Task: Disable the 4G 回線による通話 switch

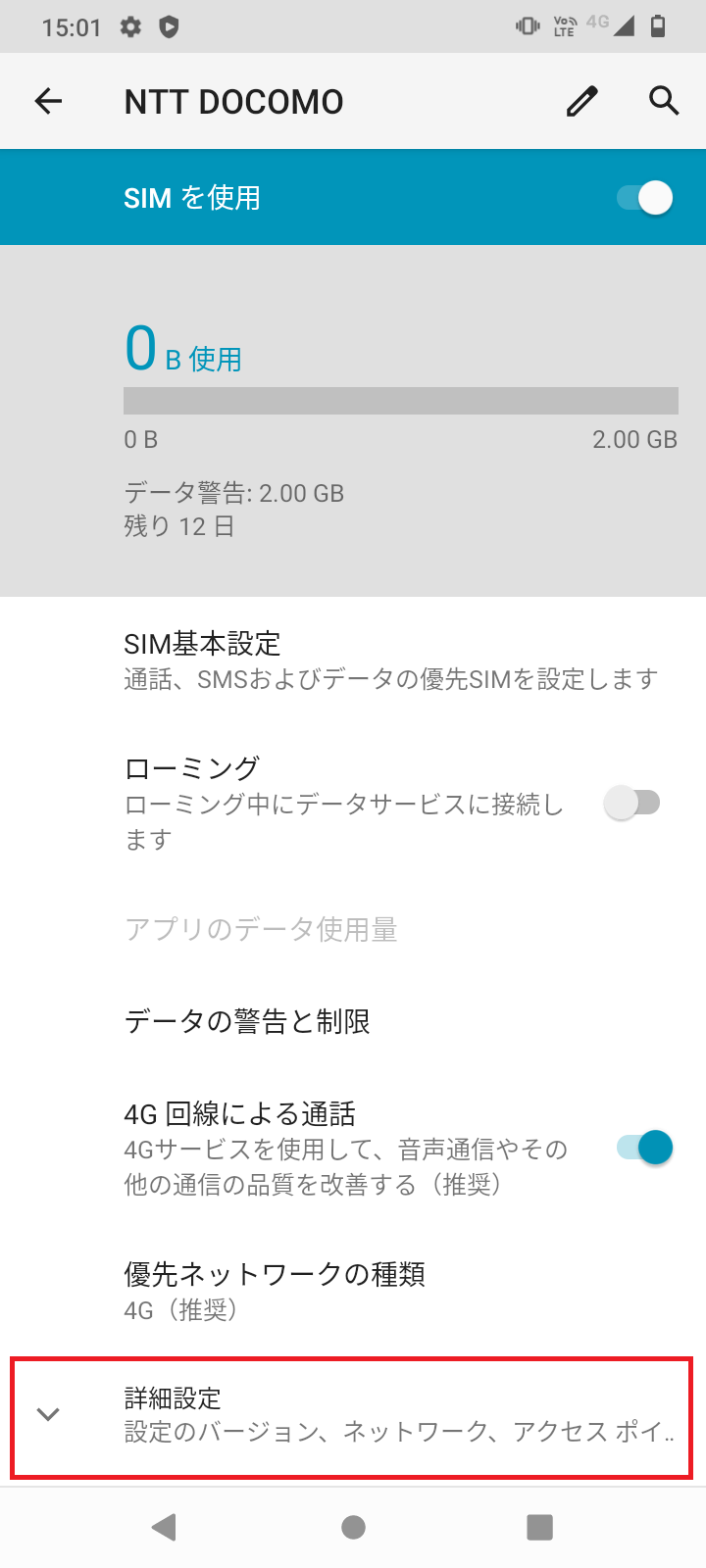Action: 644,1147
